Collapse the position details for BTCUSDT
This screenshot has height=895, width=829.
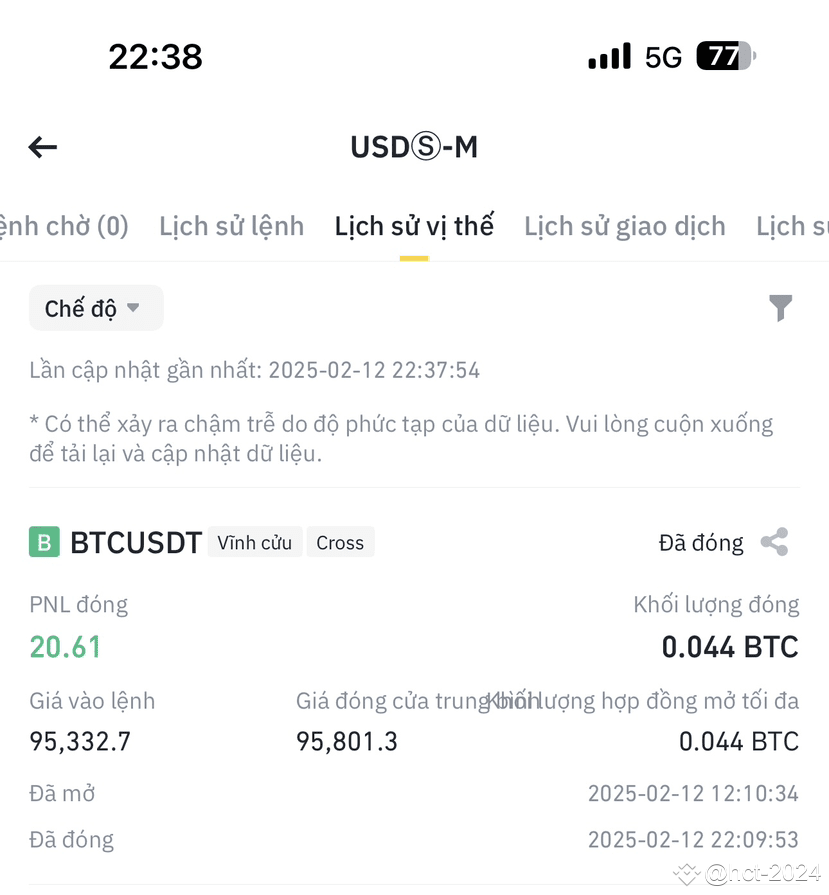[x=414, y=542]
